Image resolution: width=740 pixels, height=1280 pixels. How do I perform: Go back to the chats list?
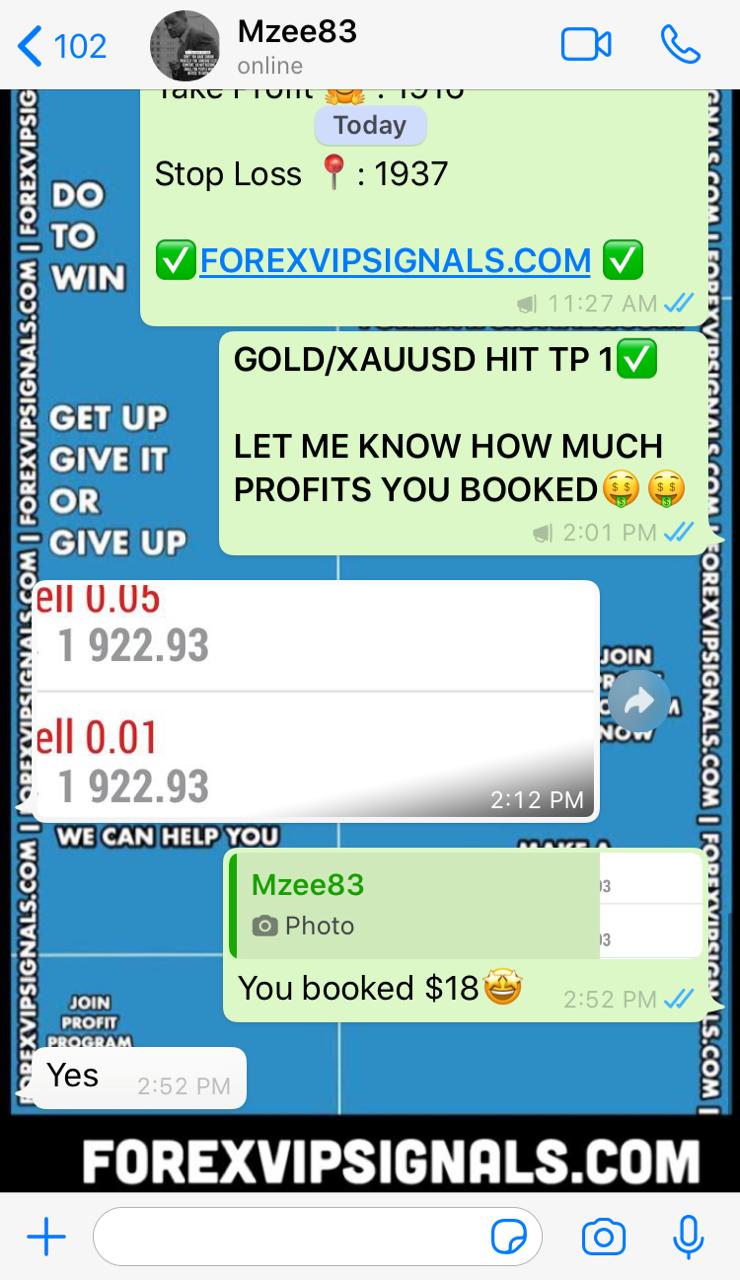pos(60,46)
